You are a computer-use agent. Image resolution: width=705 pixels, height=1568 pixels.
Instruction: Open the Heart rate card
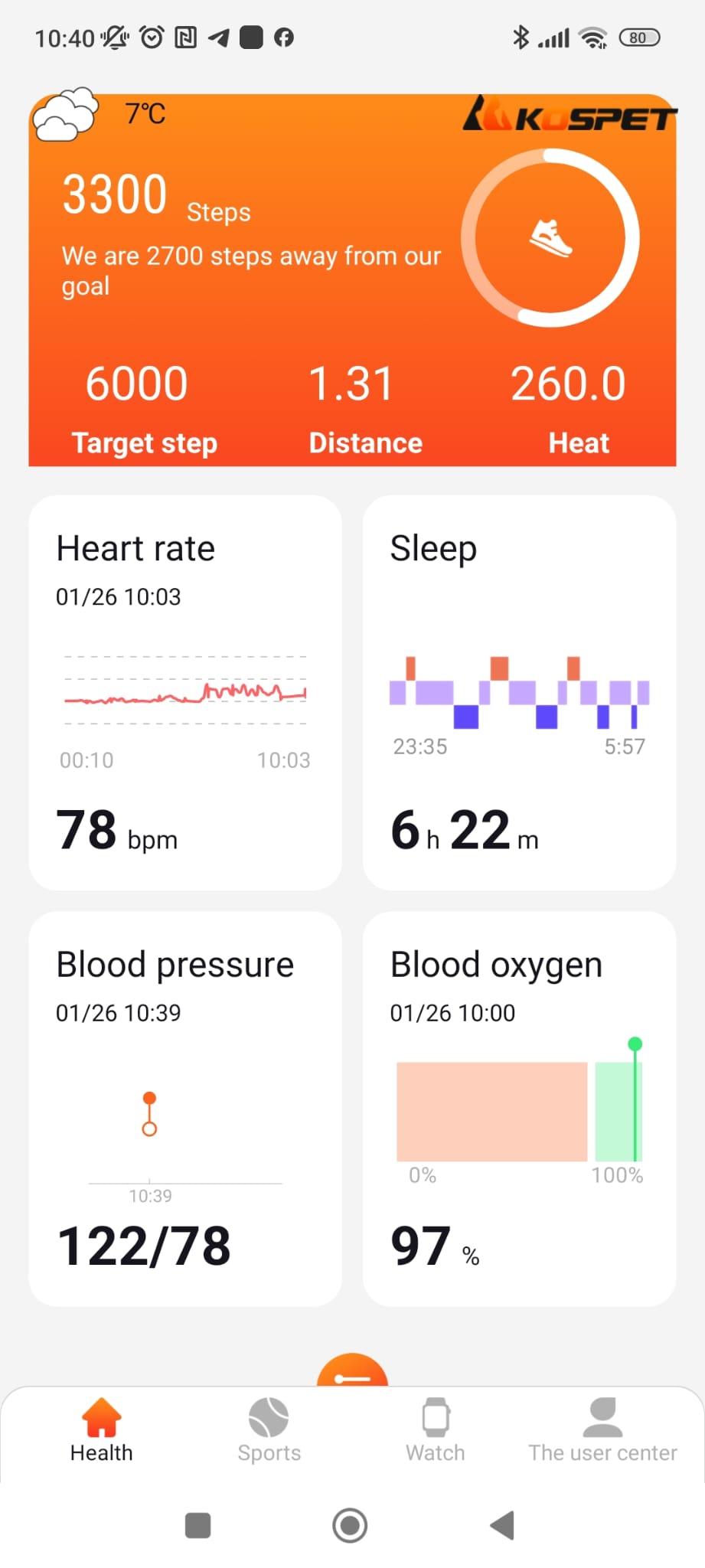(184, 692)
